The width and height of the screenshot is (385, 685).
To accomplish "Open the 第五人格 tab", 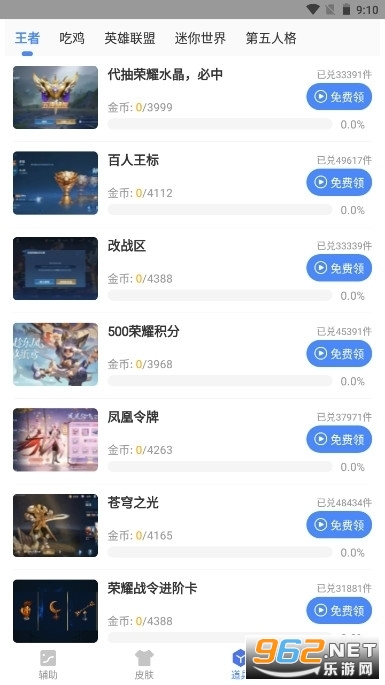I will point(271,38).
